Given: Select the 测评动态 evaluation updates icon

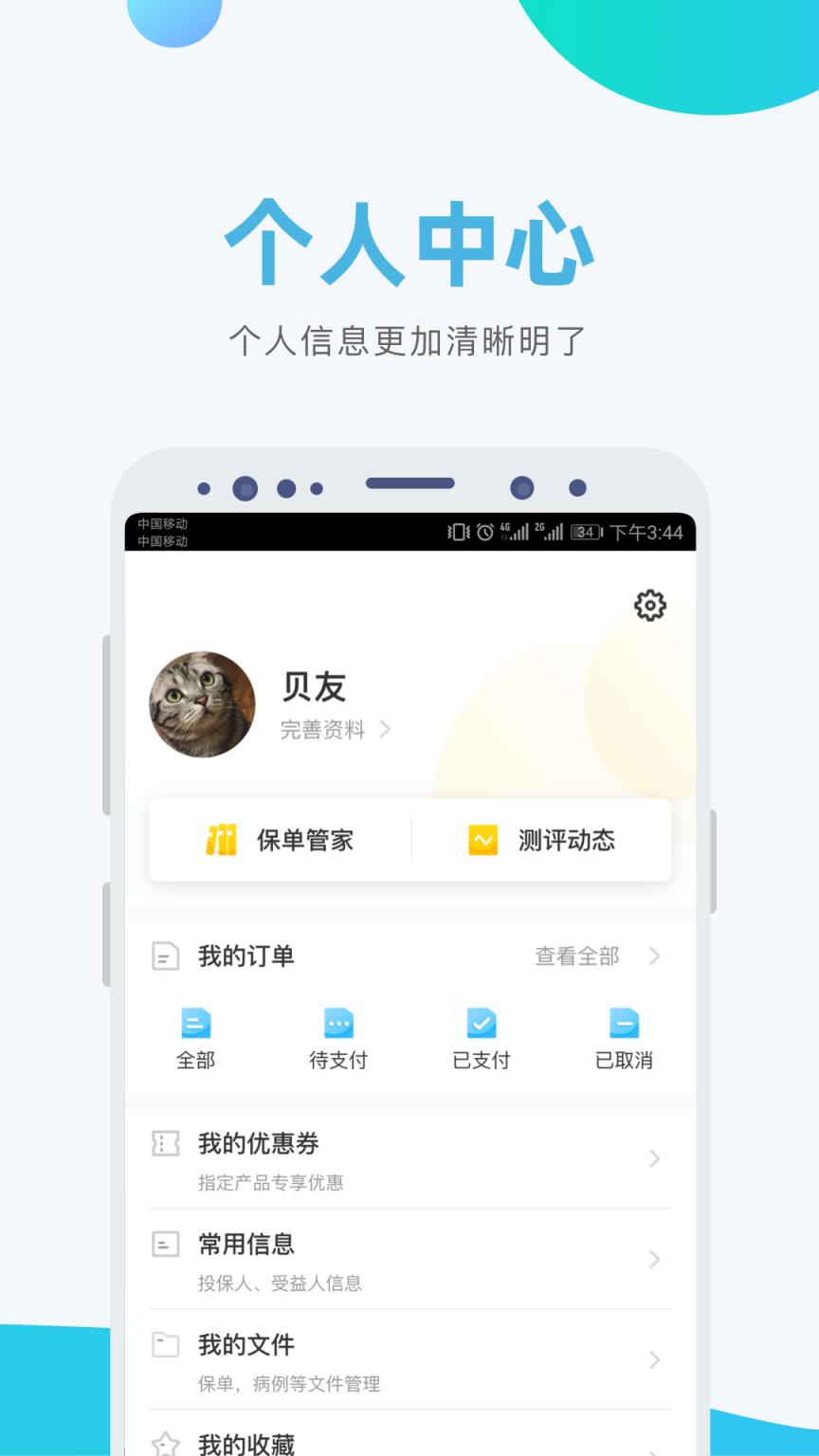Looking at the screenshot, I should point(482,840).
